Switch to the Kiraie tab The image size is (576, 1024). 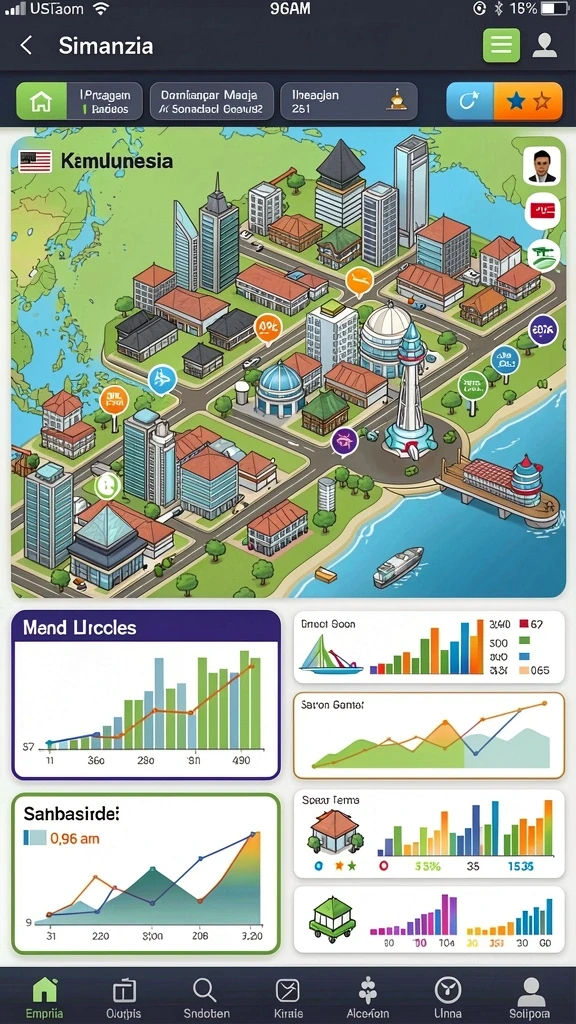(287, 998)
